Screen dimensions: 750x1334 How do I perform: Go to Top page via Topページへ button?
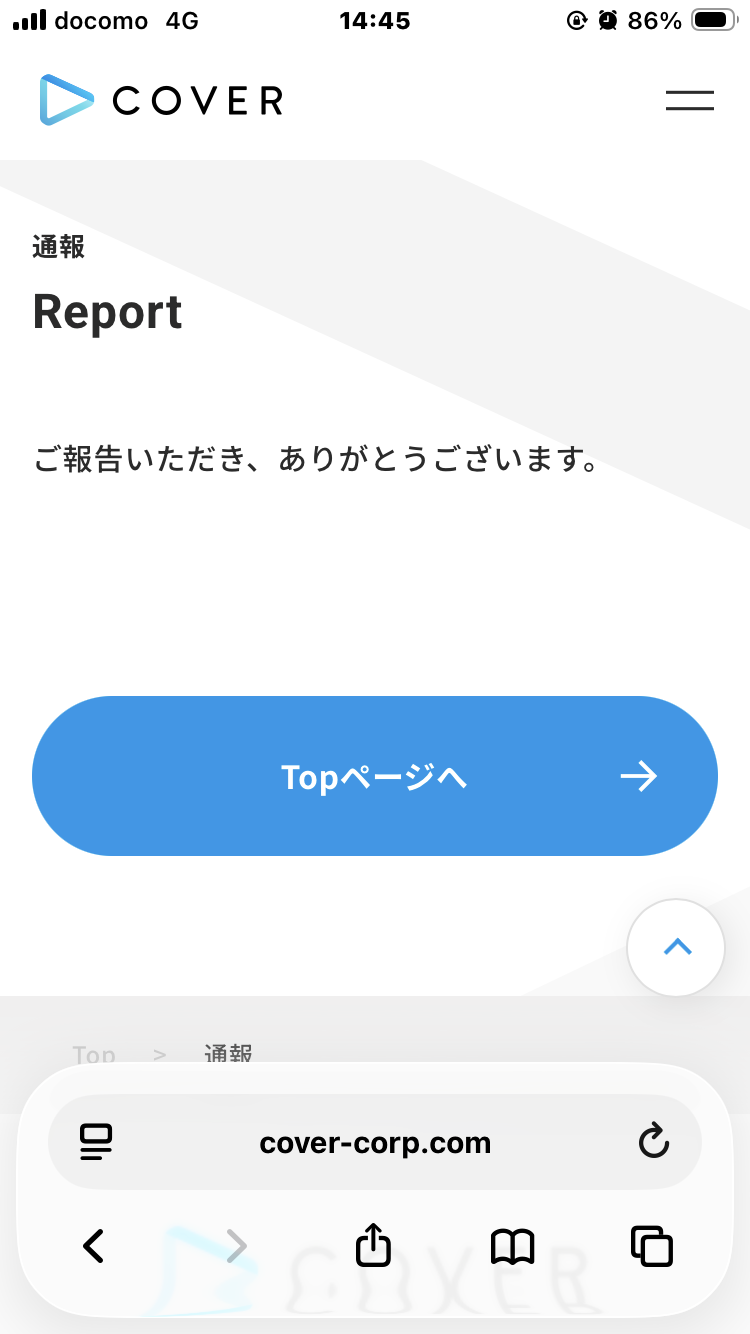click(x=375, y=776)
